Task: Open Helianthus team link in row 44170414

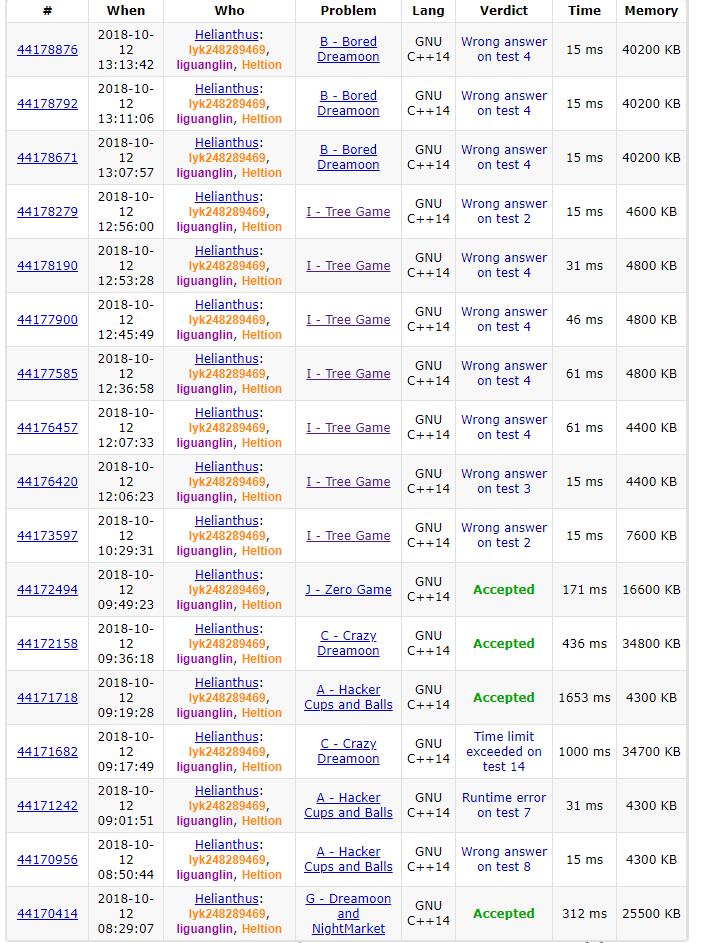Action: (x=226, y=899)
